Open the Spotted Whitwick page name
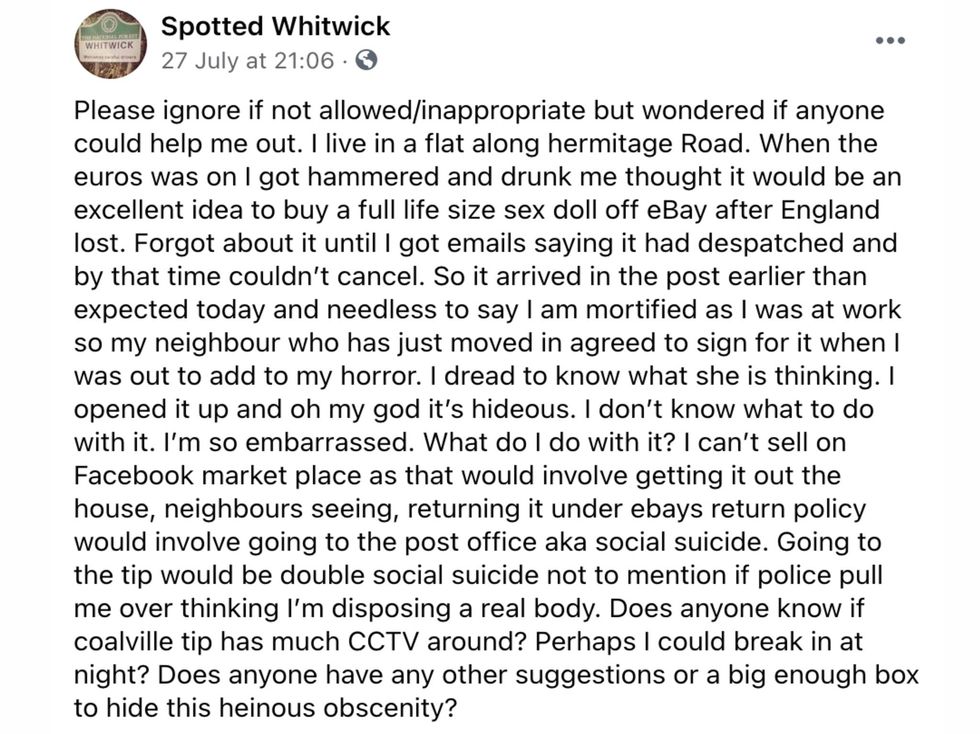The height and width of the screenshot is (734, 980). click(275, 25)
